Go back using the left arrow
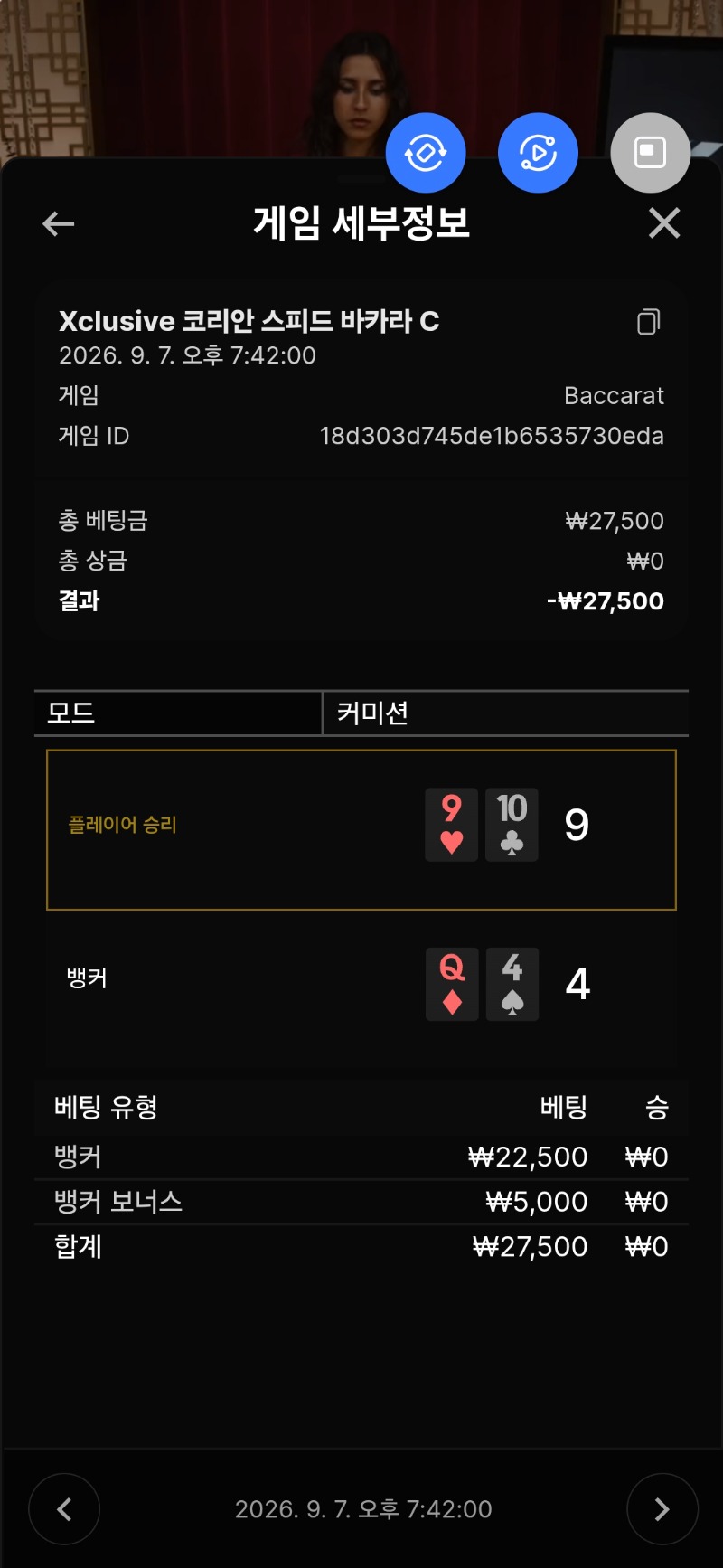 coord(58,223)
